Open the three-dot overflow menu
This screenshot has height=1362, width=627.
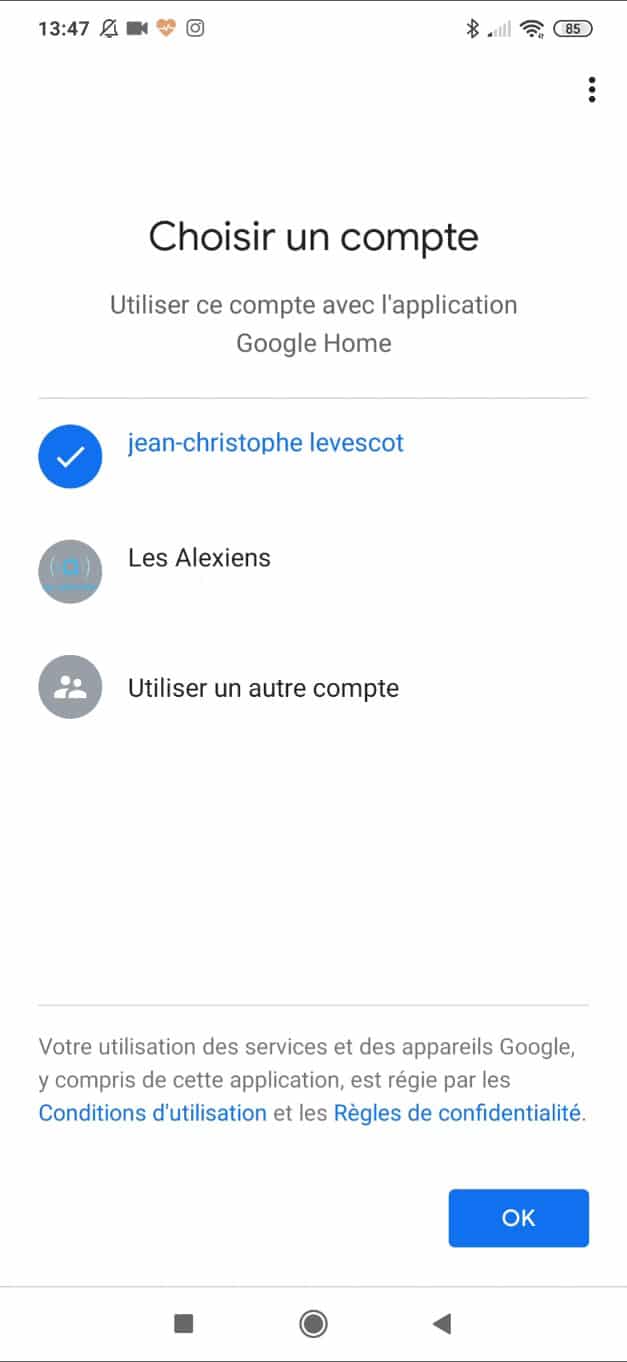[x=592, y=90]
